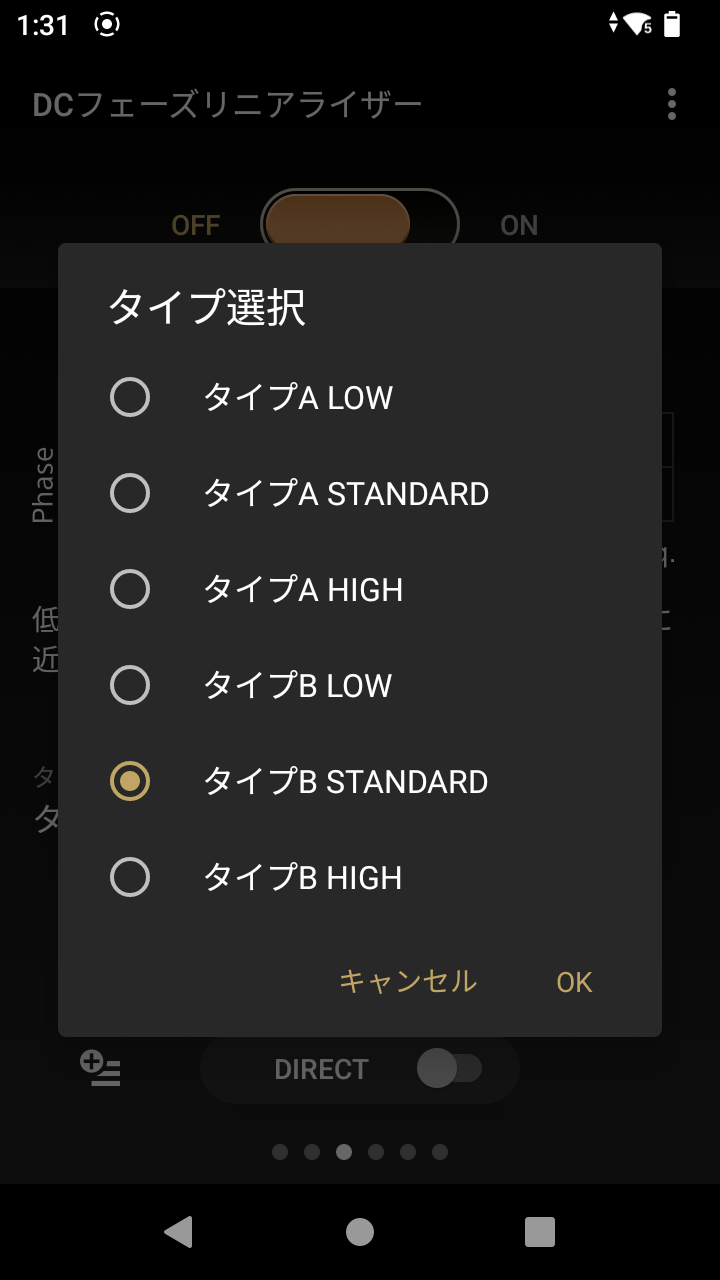Confirm type selection with OK
Image resolution: width=720 pixels, height=1280 pixels.
(x=574, y=982)
